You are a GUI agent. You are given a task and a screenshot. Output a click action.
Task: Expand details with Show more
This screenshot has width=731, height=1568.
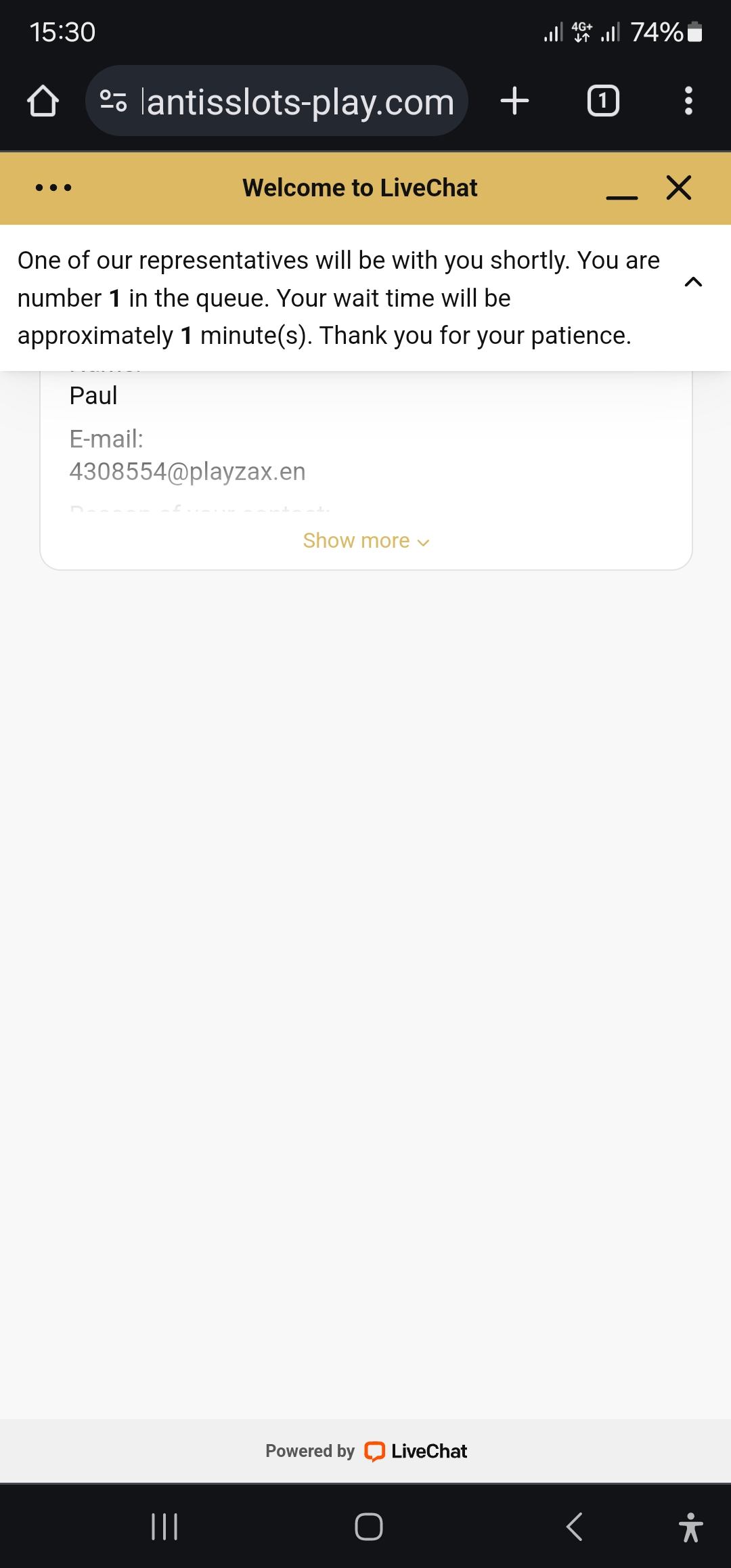coord(365,541)
